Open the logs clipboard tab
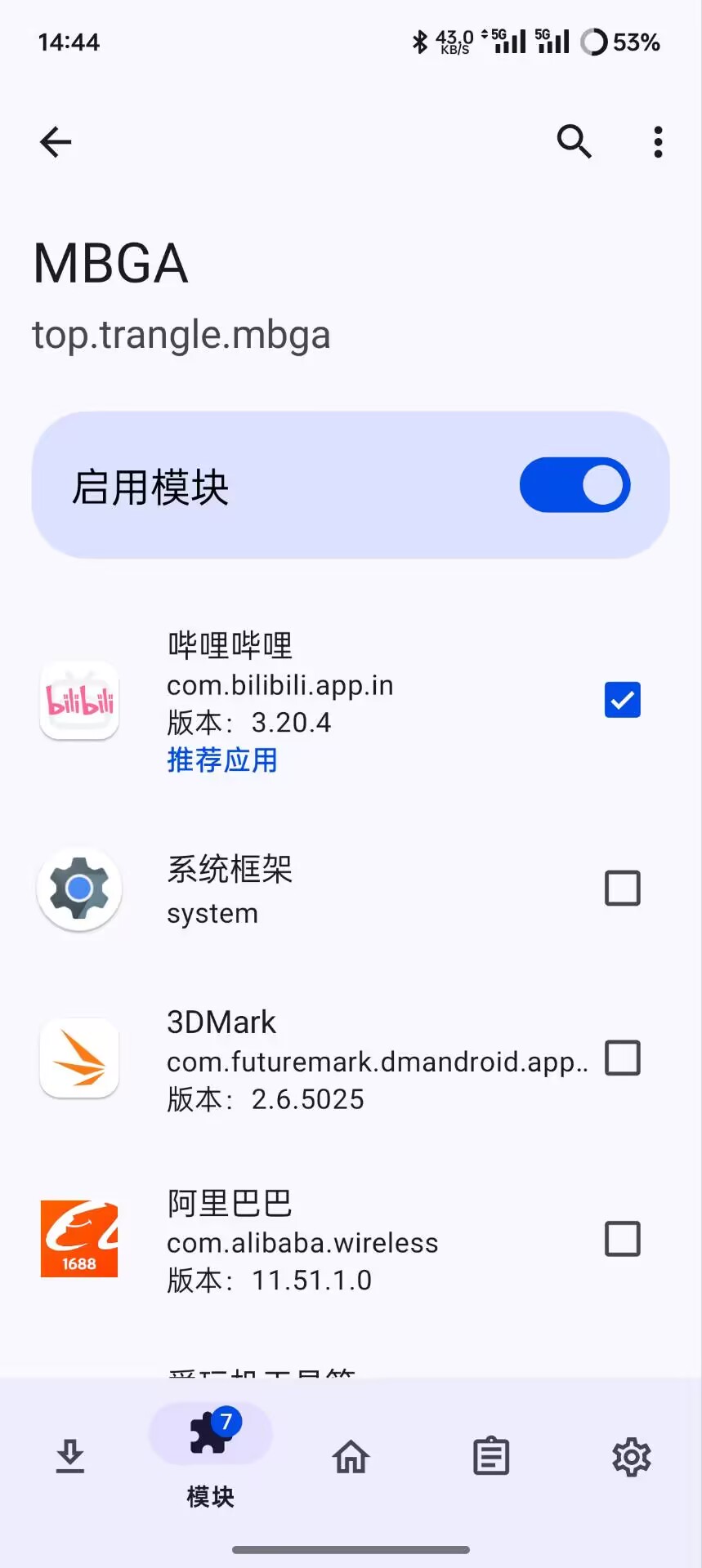Screen dimensions: 702x1568 coord(491,1457)
